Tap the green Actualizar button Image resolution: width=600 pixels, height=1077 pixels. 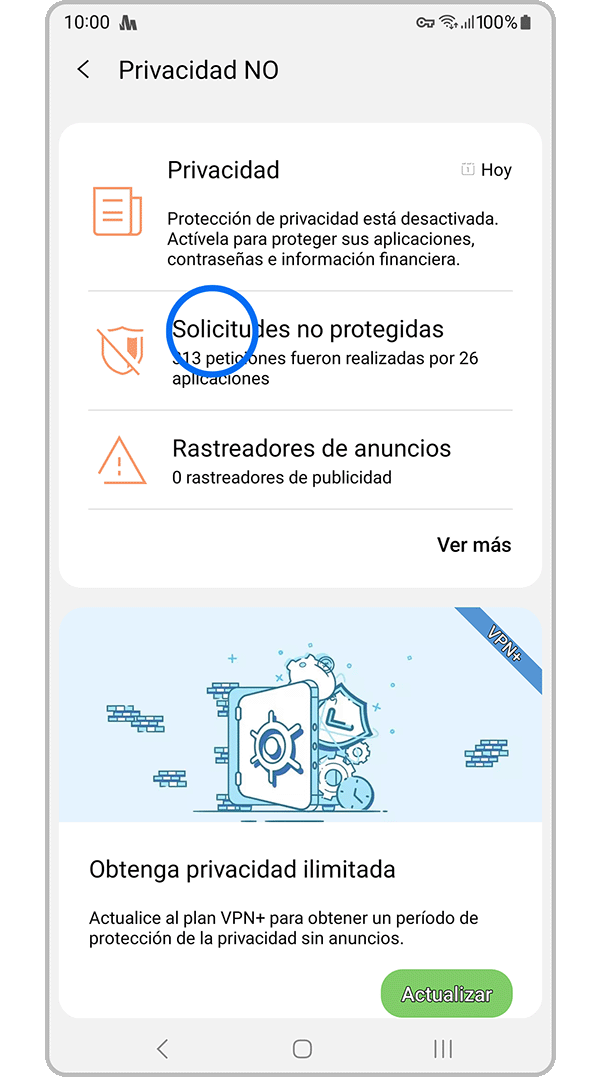coord(446,994)
